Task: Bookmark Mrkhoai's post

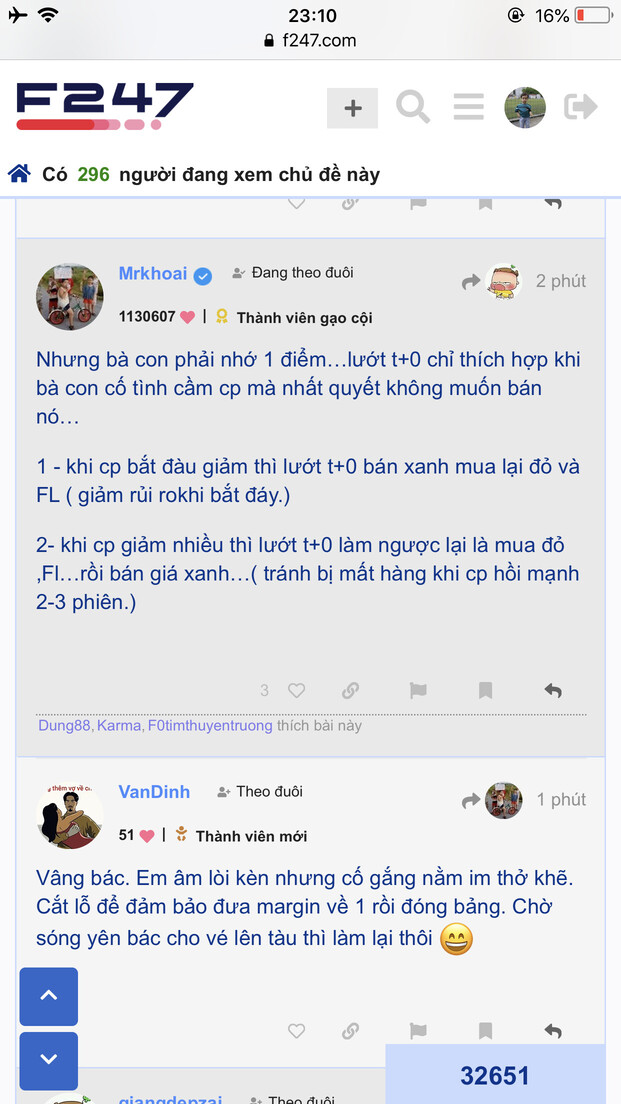Action: [485, 690]
